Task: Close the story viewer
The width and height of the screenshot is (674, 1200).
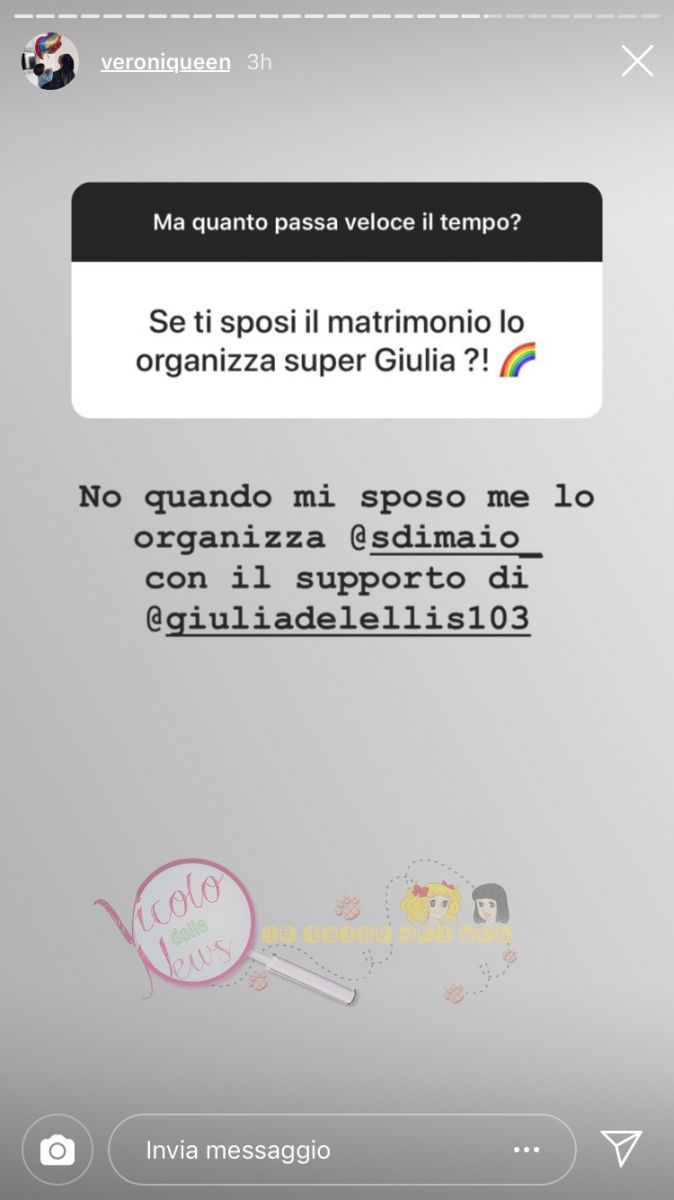Action: (x=637, y=62)
